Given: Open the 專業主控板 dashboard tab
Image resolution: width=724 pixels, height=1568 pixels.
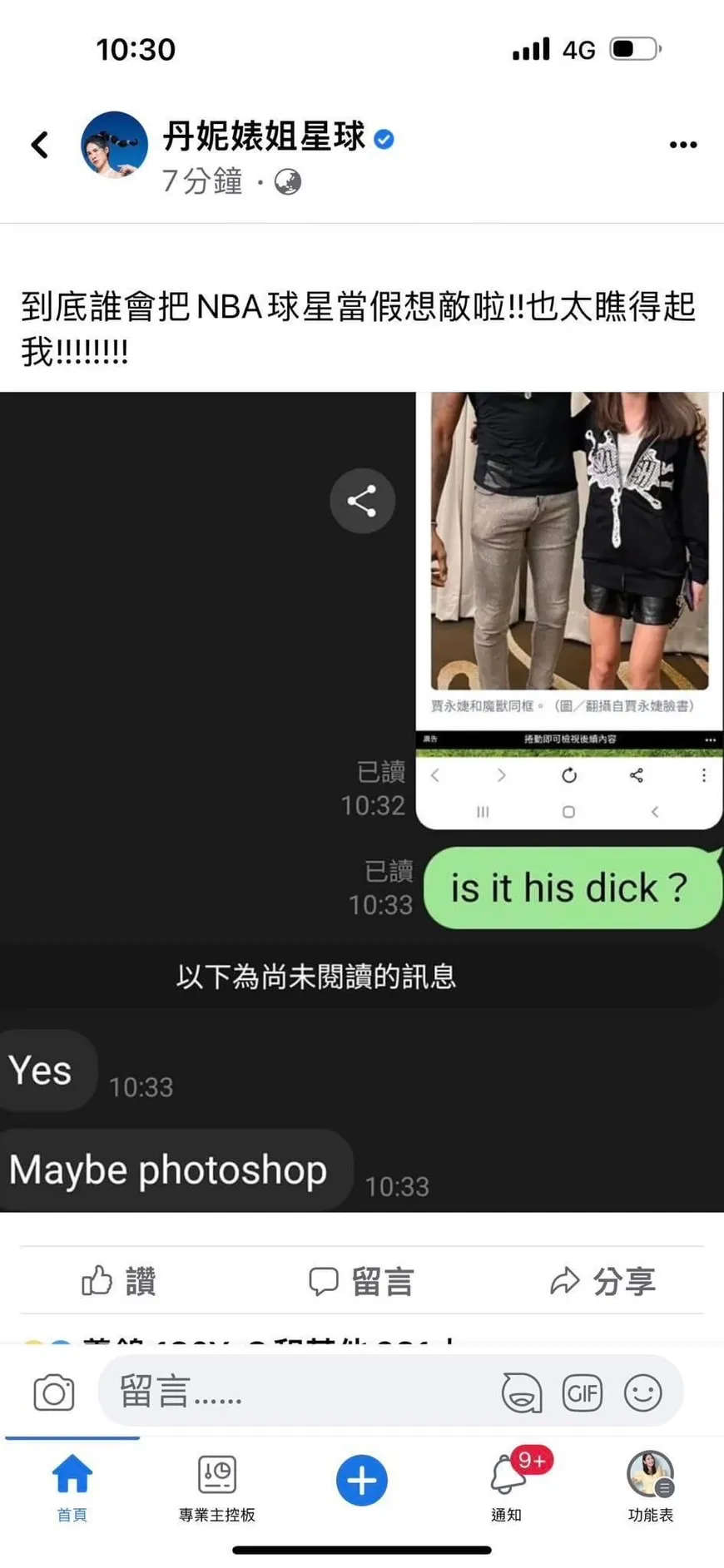Looking at the screenshot, I should click(217, 1486).
